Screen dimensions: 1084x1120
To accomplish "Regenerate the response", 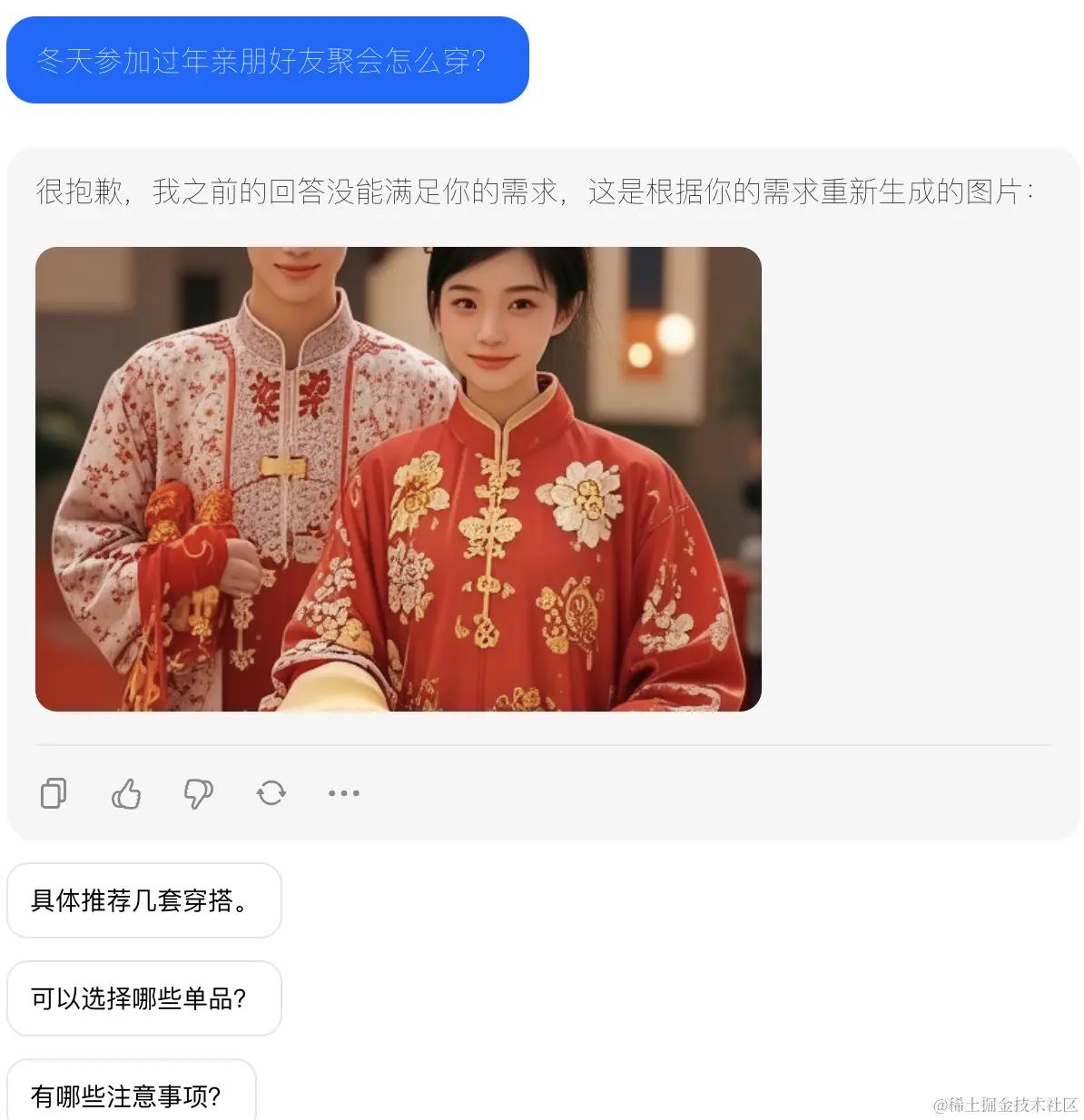I will 271,793.
